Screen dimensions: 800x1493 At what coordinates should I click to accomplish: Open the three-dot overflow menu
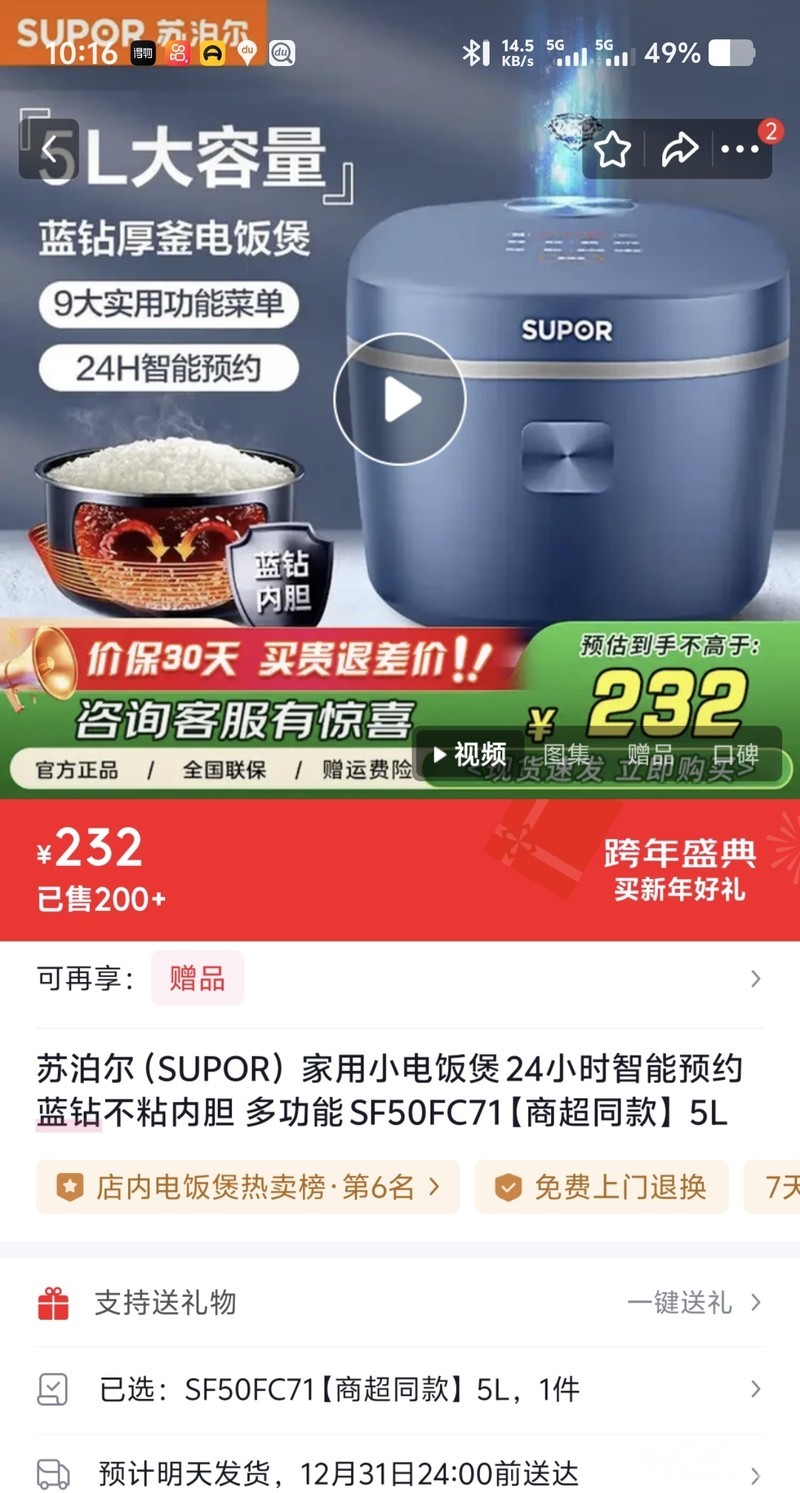740,150
